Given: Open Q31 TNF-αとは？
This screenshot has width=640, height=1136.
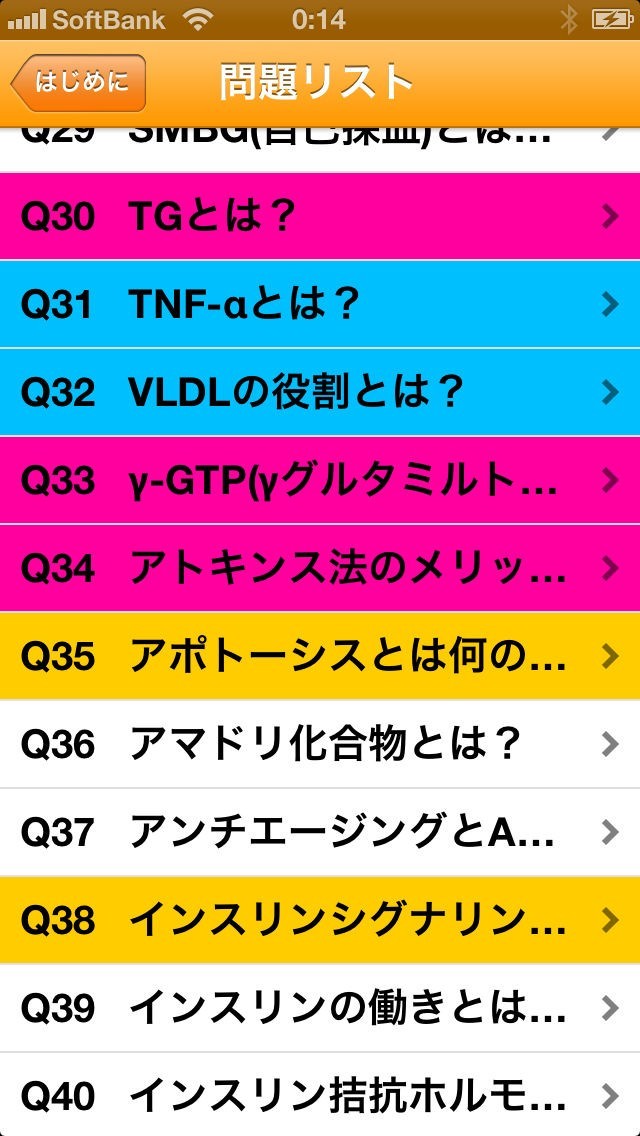Looking at the screenshot, I should (320, 304).
